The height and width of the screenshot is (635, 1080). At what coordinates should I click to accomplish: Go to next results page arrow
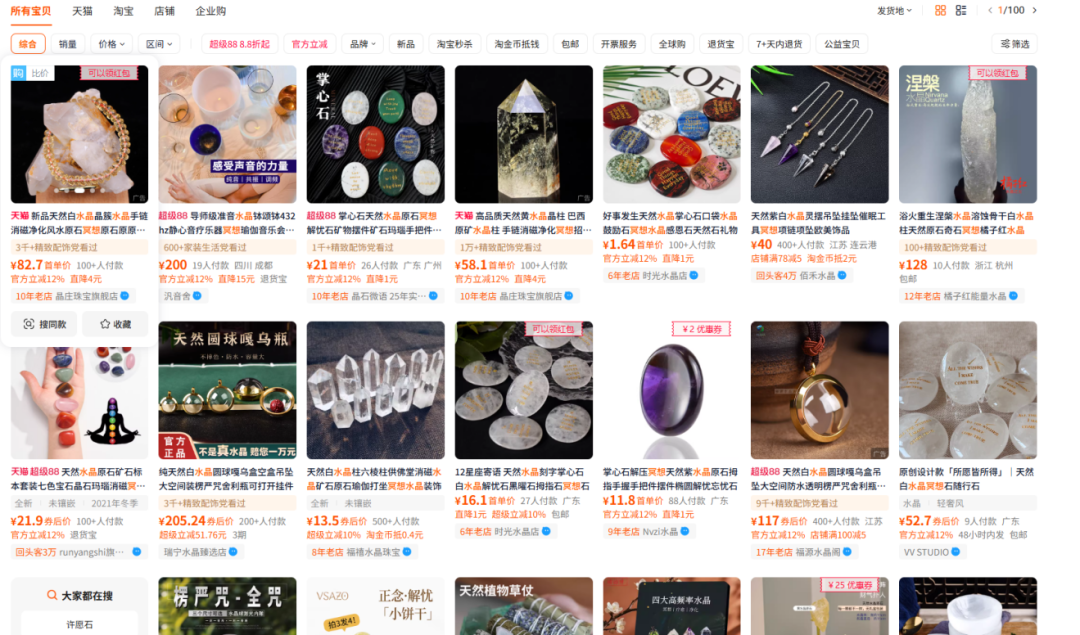1035,11
